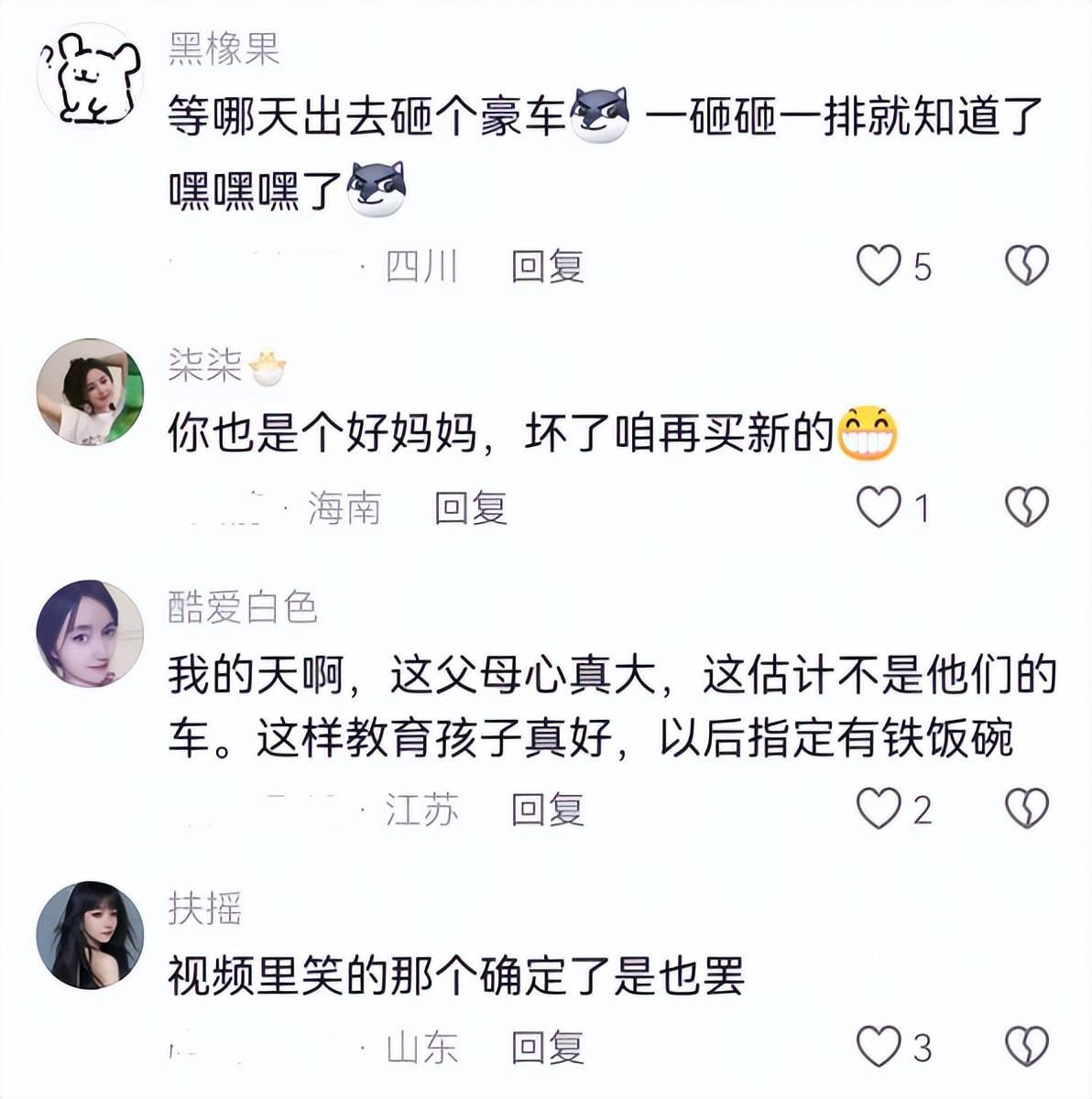Open 酷爱白色's profile avatar
This screenshot has height=1099, width=1092.
(90, 633)
